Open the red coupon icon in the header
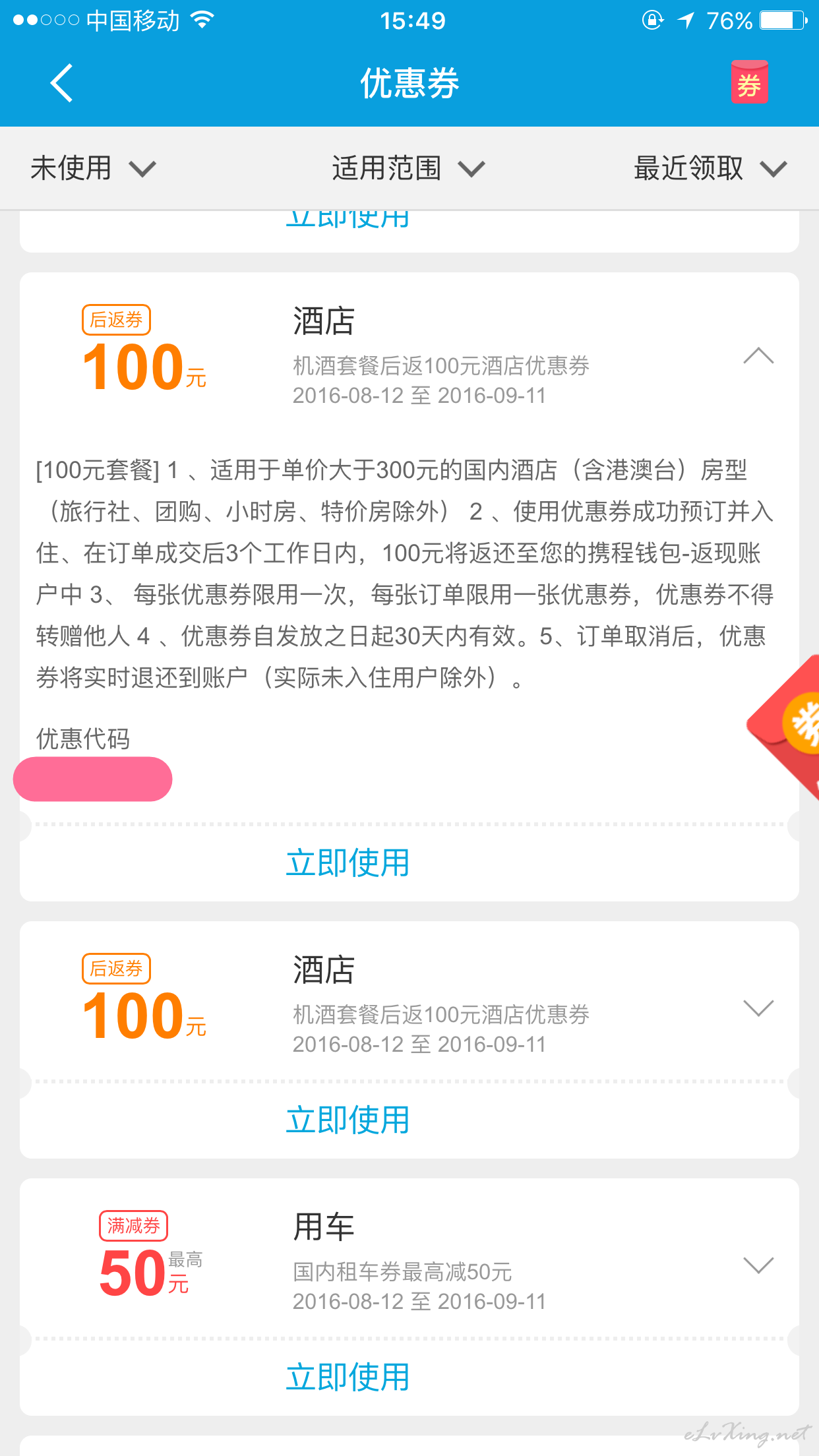Viewport: 819px width, 1456px height. [x=750, y=82]
